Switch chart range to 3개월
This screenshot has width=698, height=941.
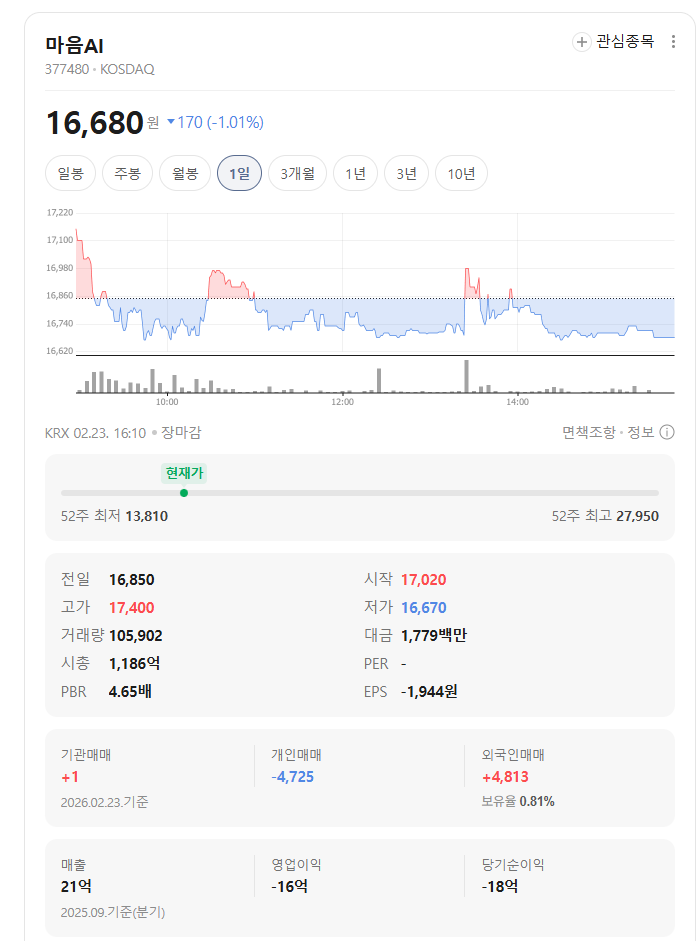coord(297,173)
